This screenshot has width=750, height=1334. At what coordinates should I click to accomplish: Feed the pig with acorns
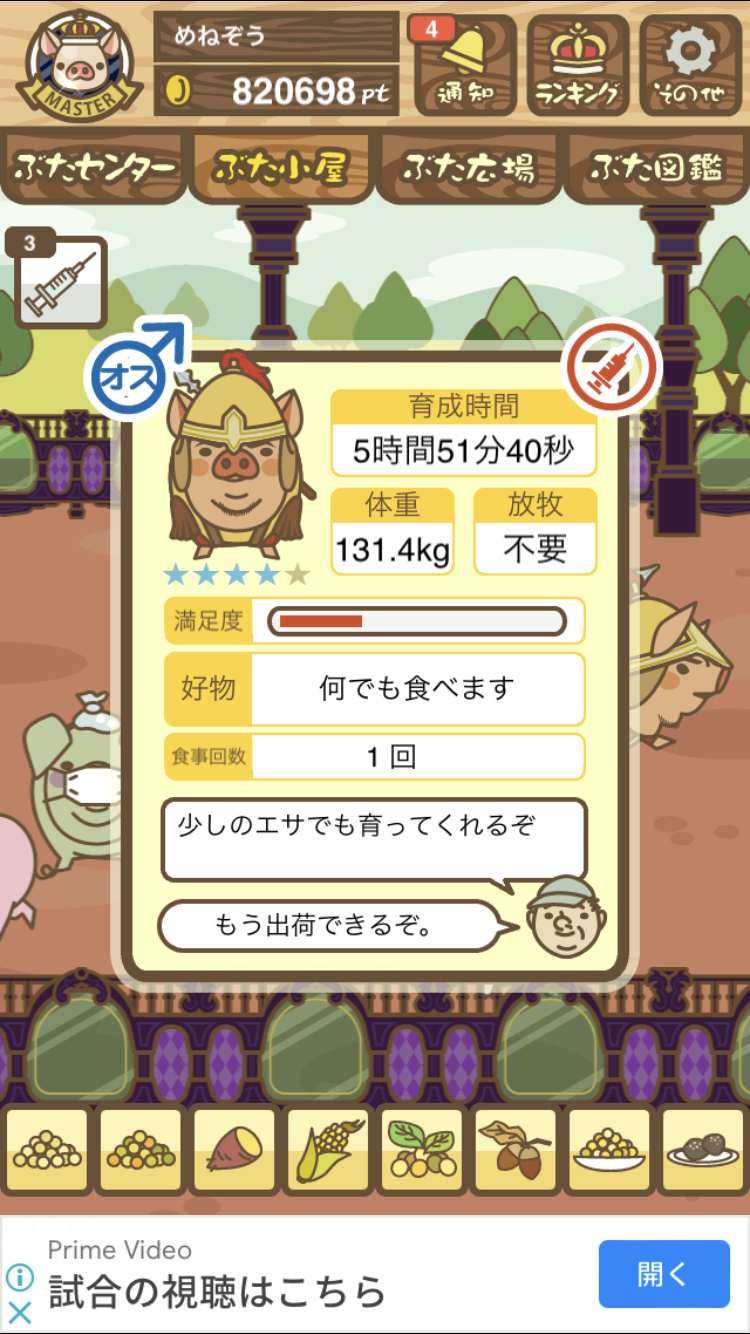[x=515, y=1152]
